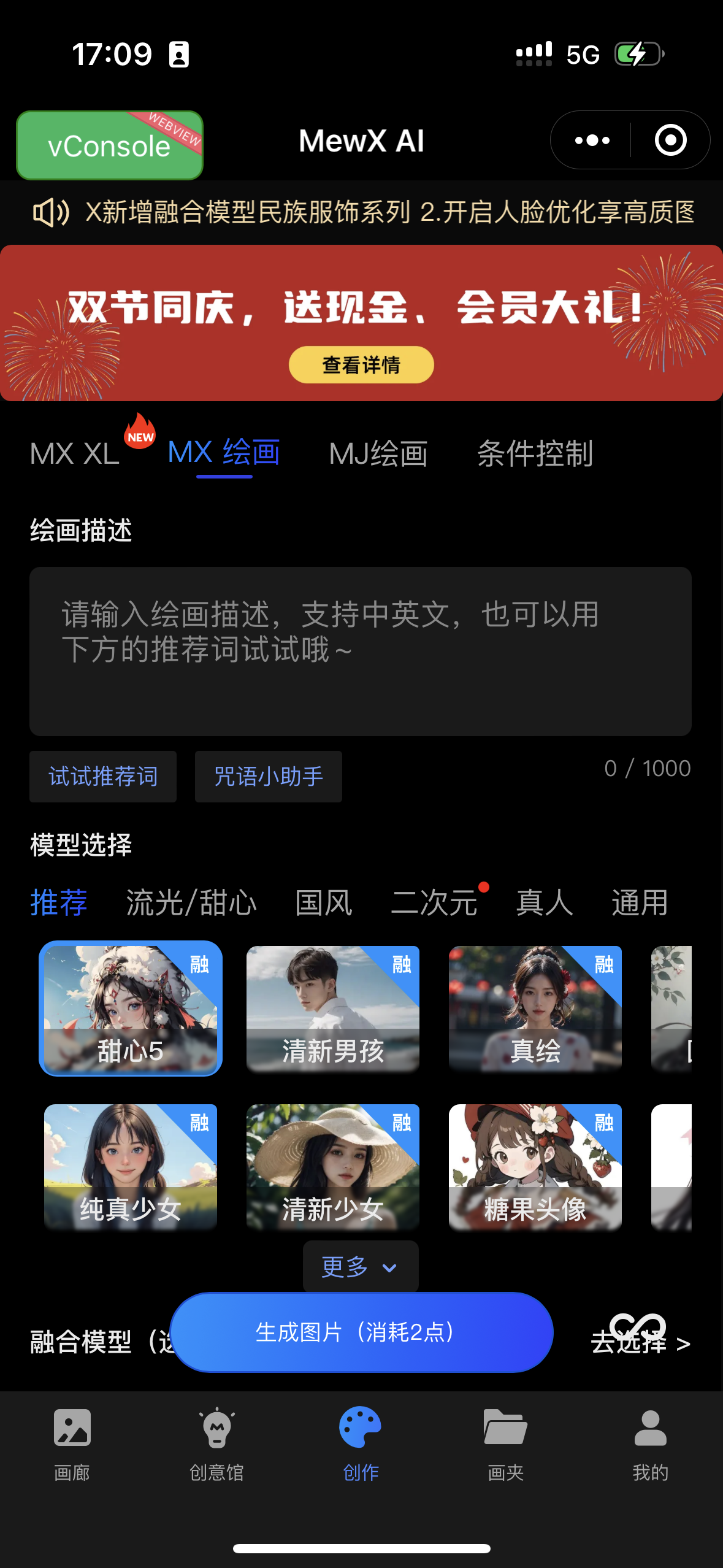
Task: Generate image with 生成图片 button
Action: tap(361, 1332)
